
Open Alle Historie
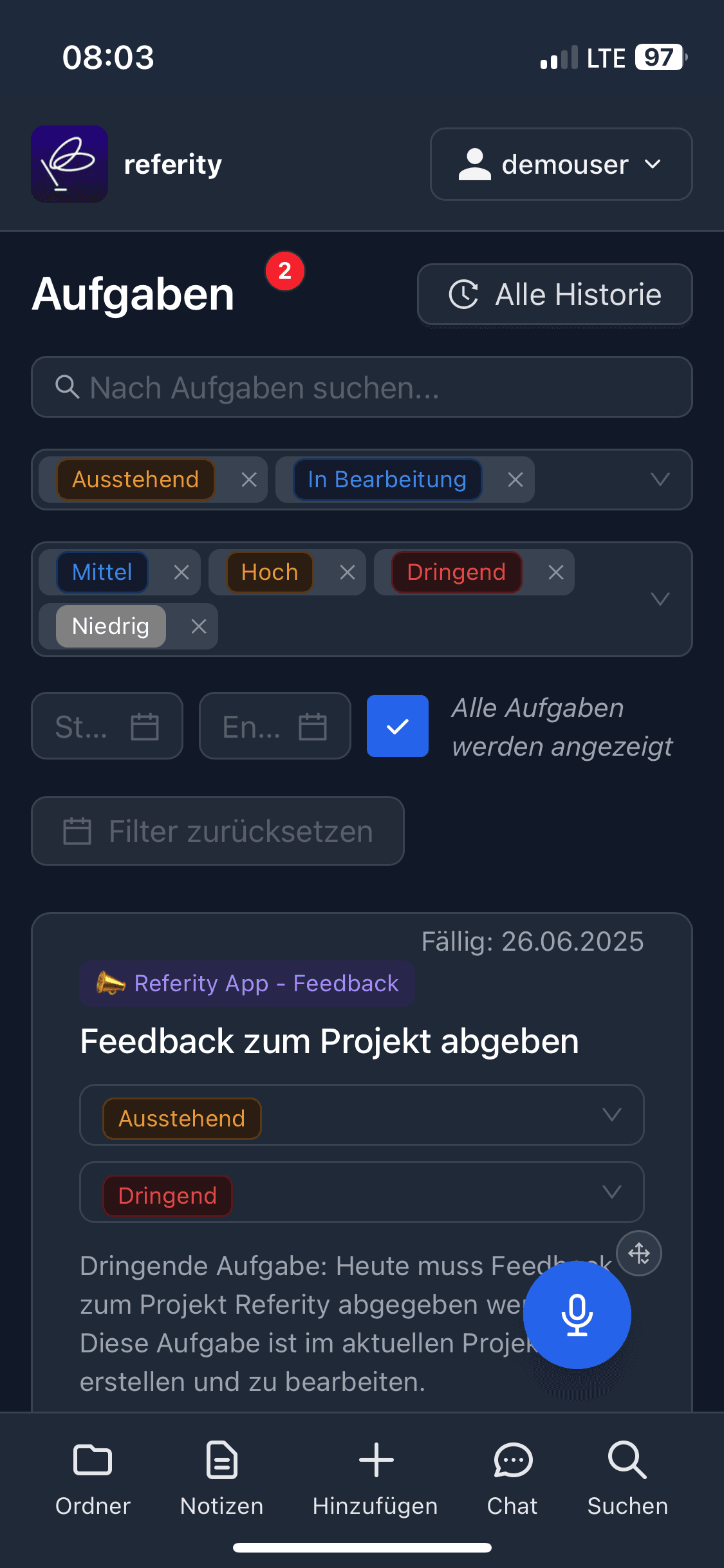click(x=554, y=295)
